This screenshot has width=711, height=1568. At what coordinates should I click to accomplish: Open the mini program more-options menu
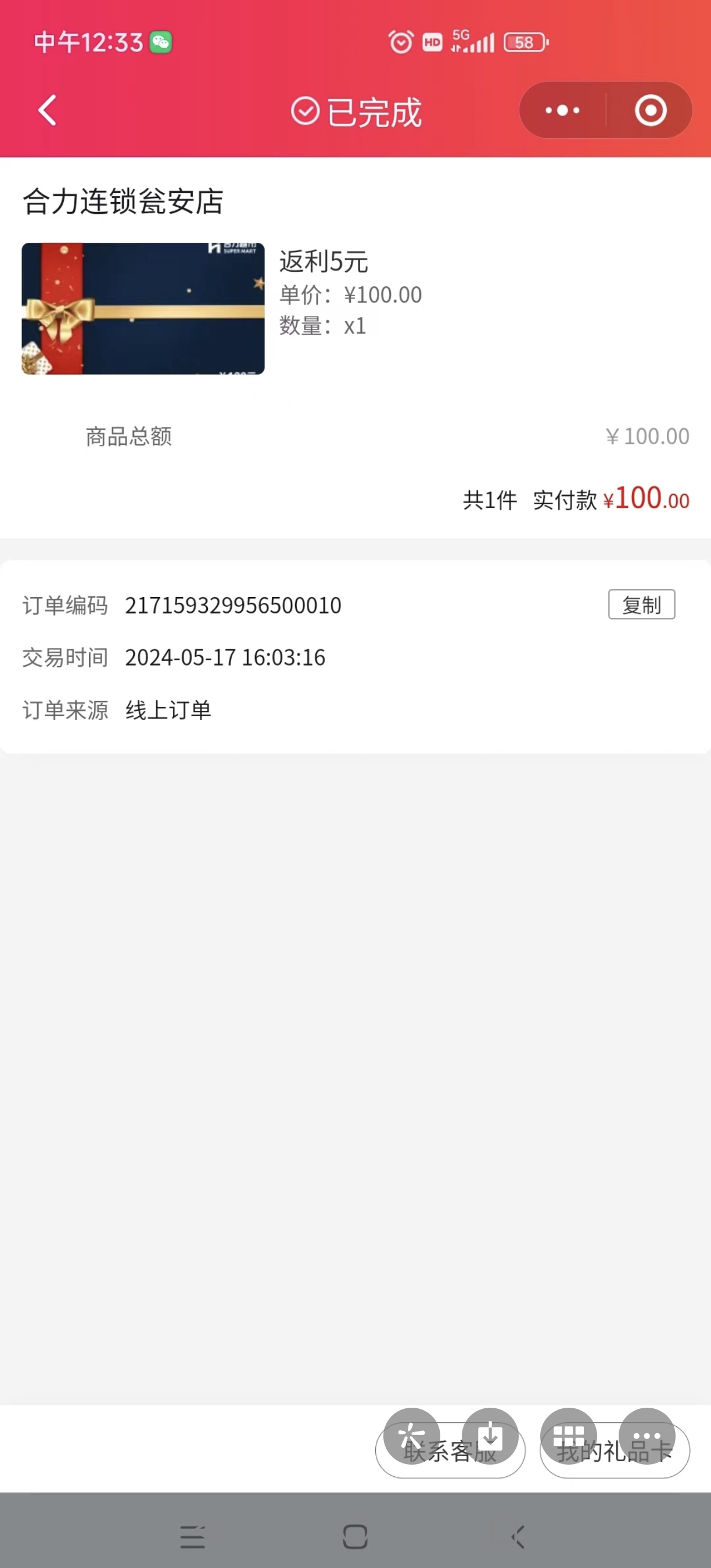click(x=562, y=111)
